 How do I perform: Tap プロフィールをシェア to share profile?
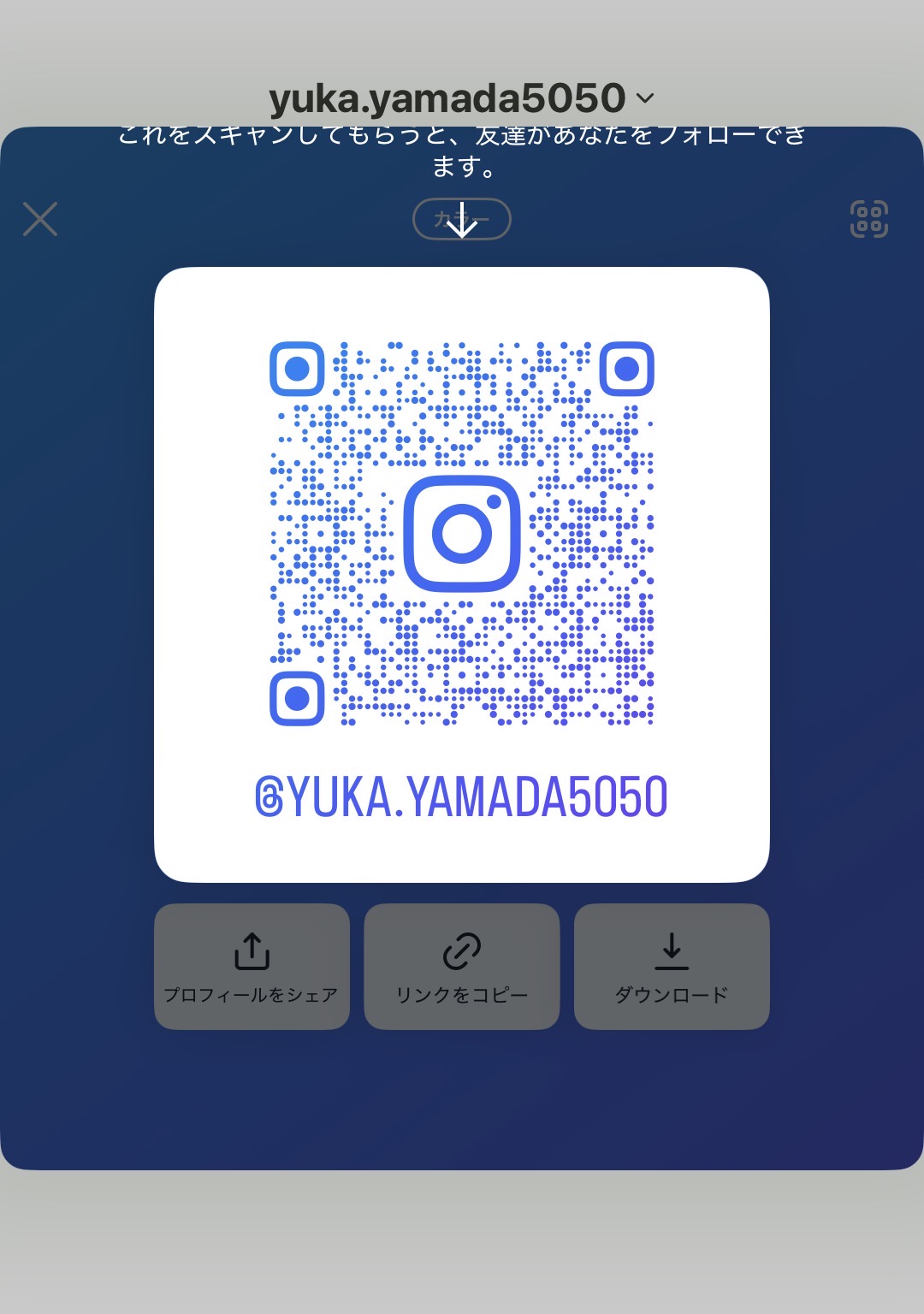coord(252,966)
